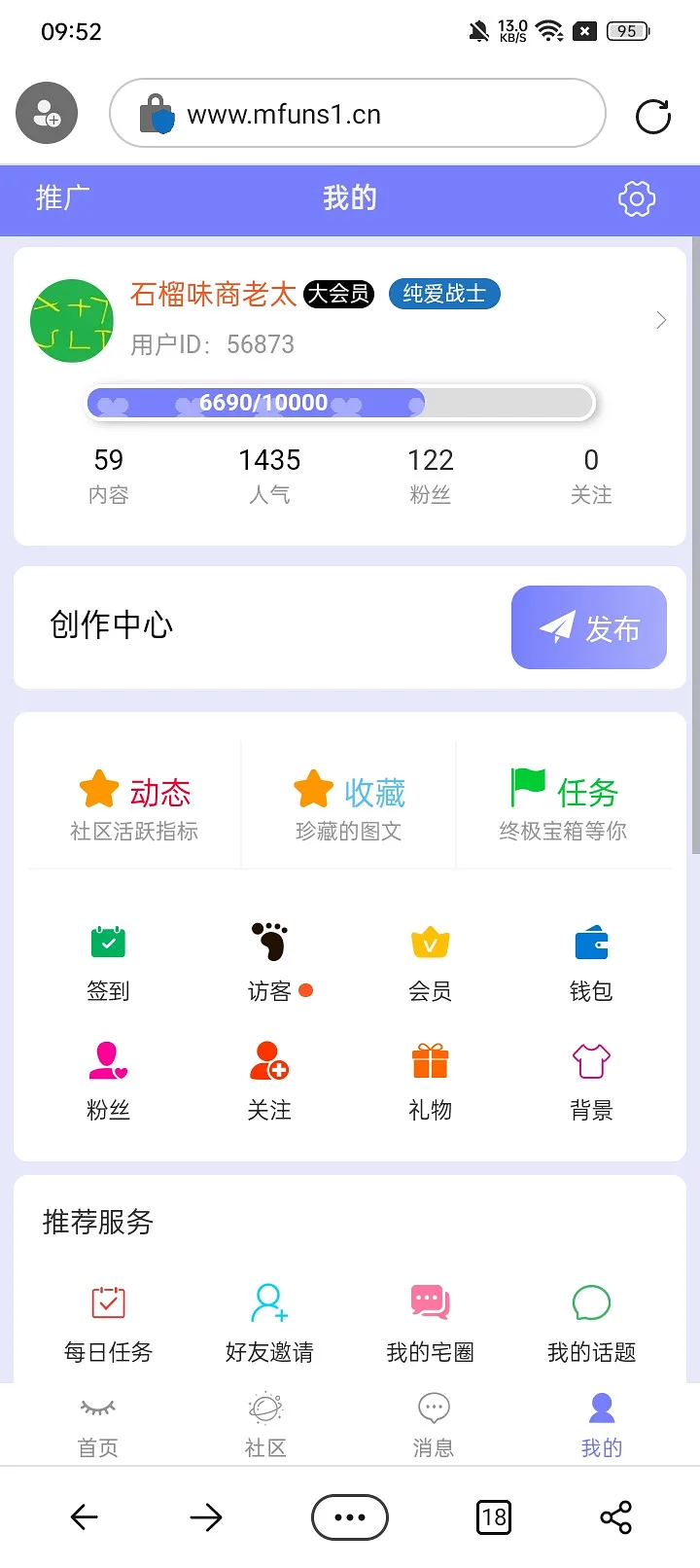700x1568 pixels.
Task: Open 好友邀请 friend invitation
Action: pyautogui.click(x=268, y=1318)
